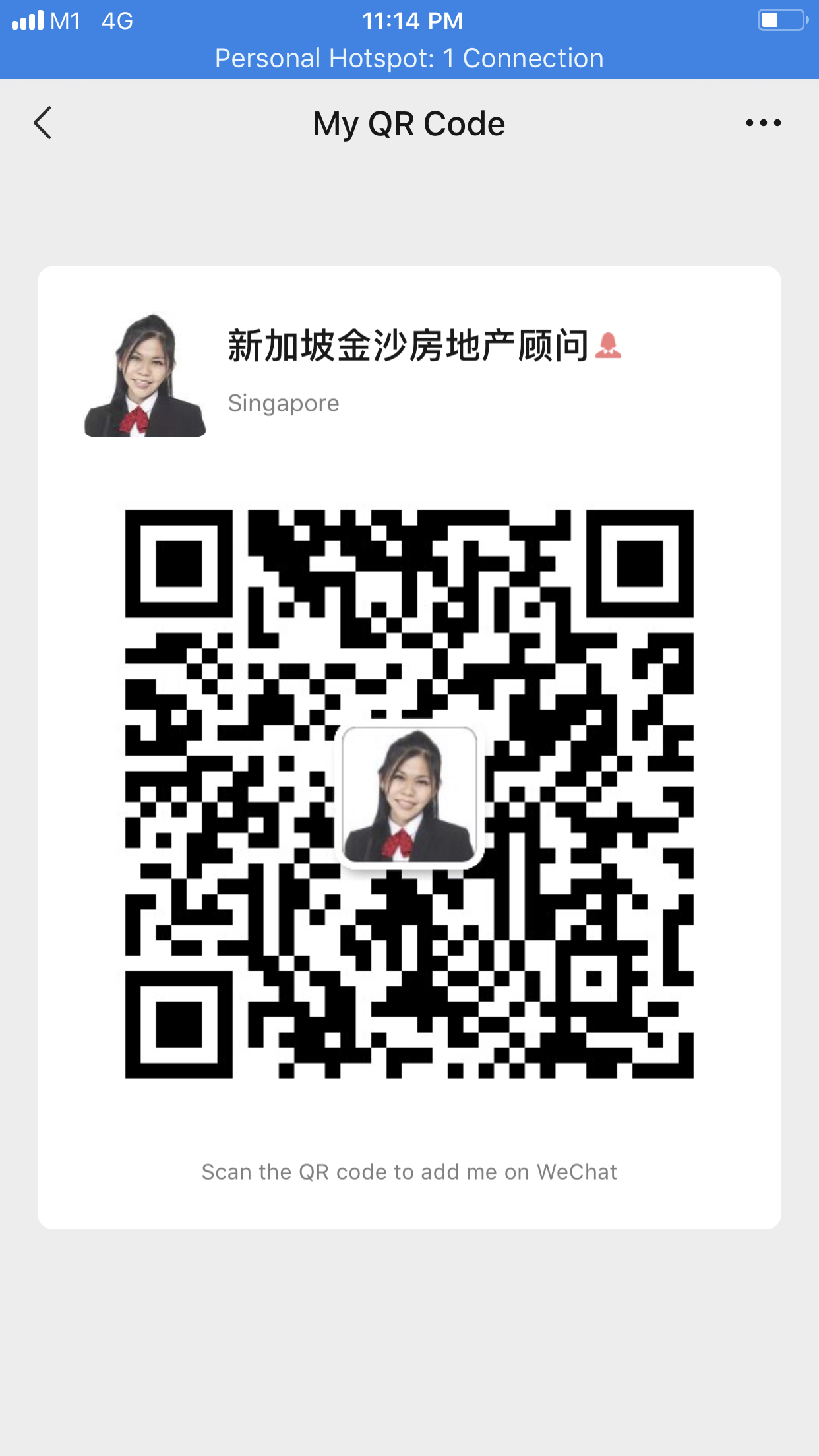Go back from My QR Code
Viewport: 819px width, 1456px height.
(43, 123)
